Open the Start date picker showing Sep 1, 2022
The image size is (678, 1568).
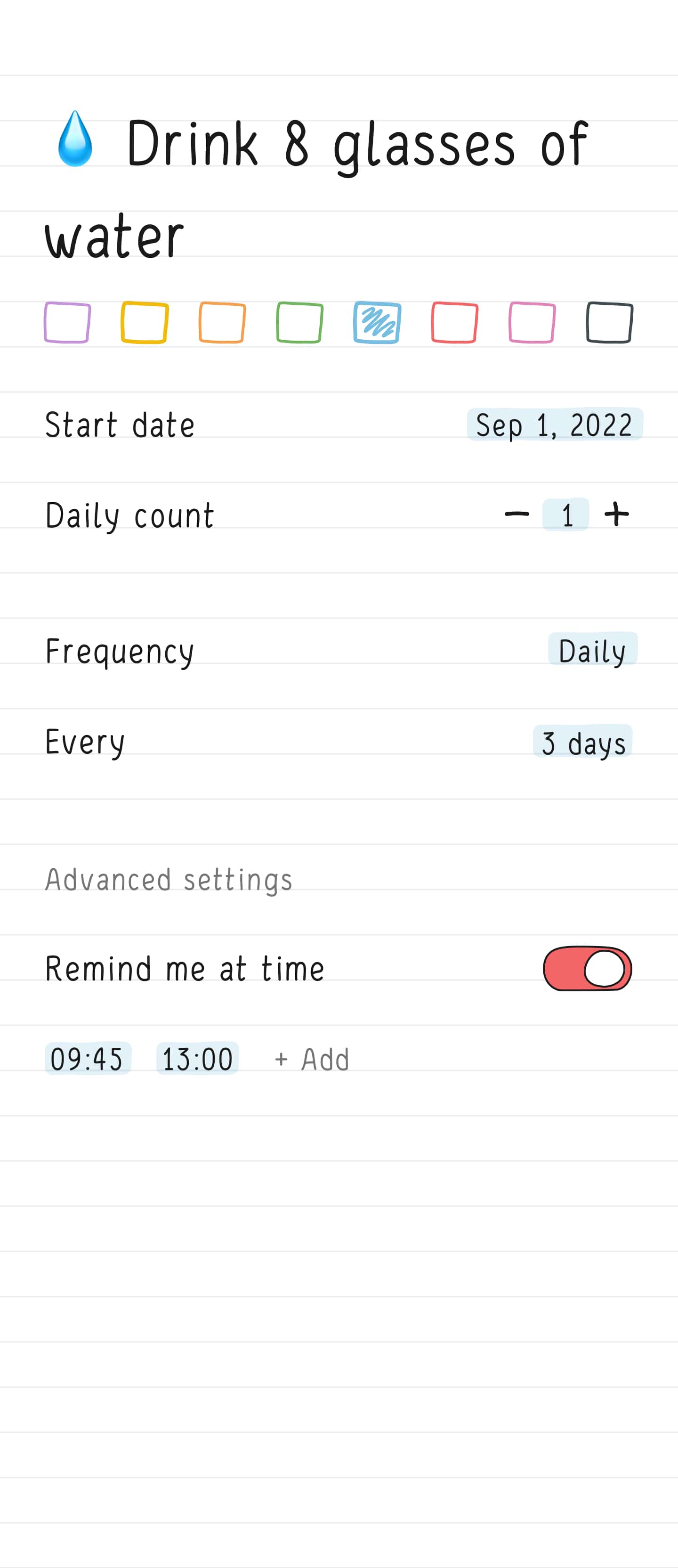(x=554, y=424)
